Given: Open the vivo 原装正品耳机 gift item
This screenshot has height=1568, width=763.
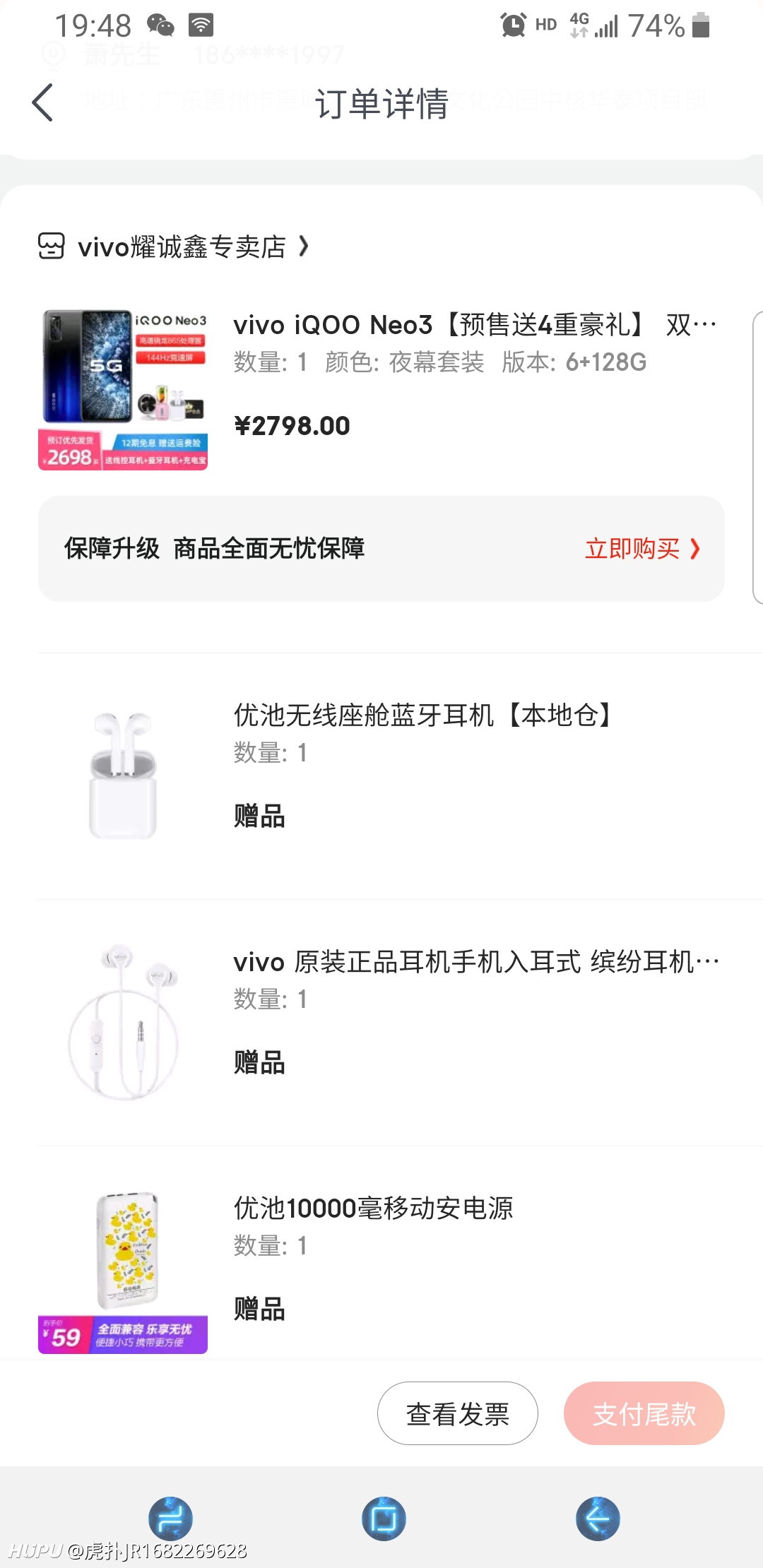Looking at the screenshot, I should click(381, 1022).
